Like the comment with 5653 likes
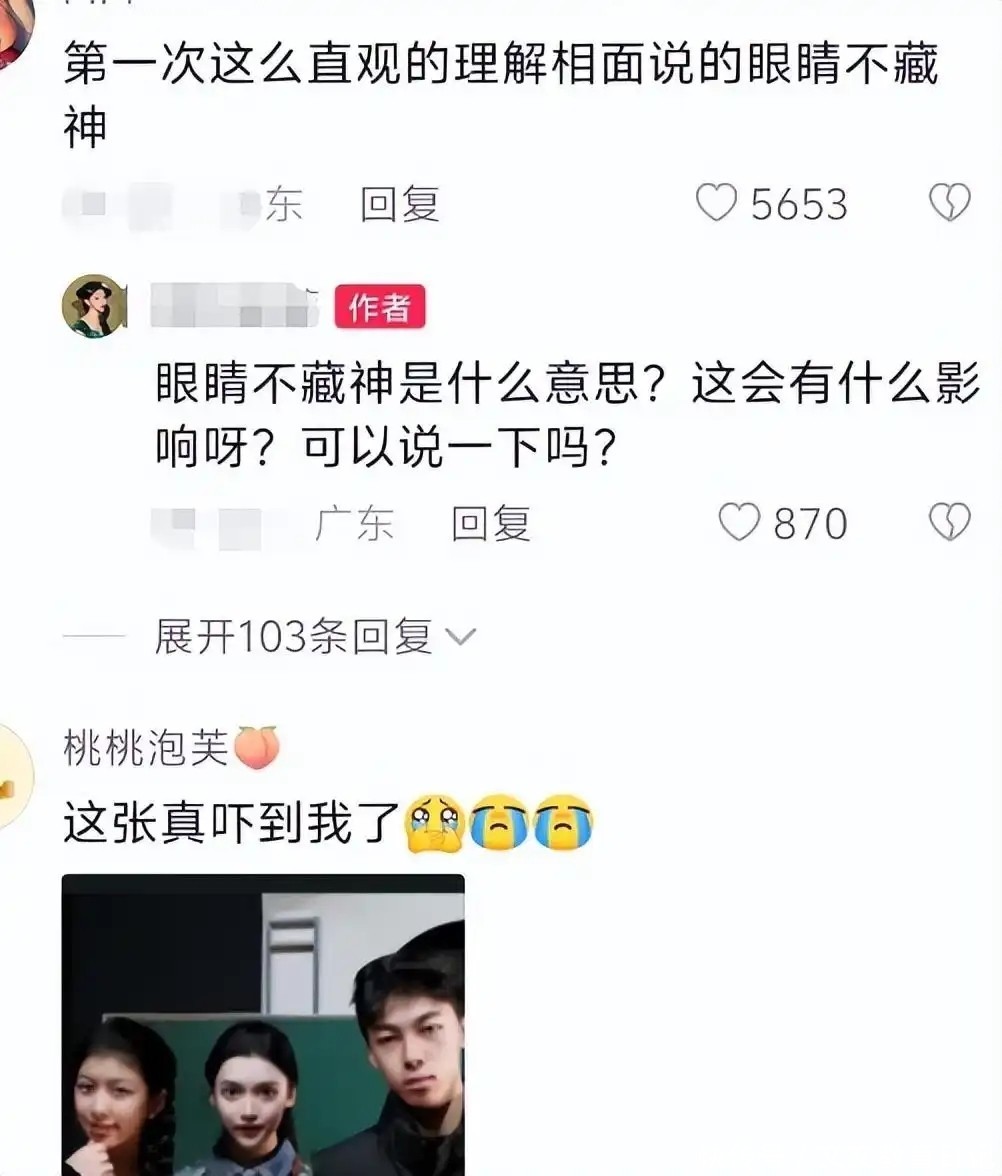 [x=716, y=204]
